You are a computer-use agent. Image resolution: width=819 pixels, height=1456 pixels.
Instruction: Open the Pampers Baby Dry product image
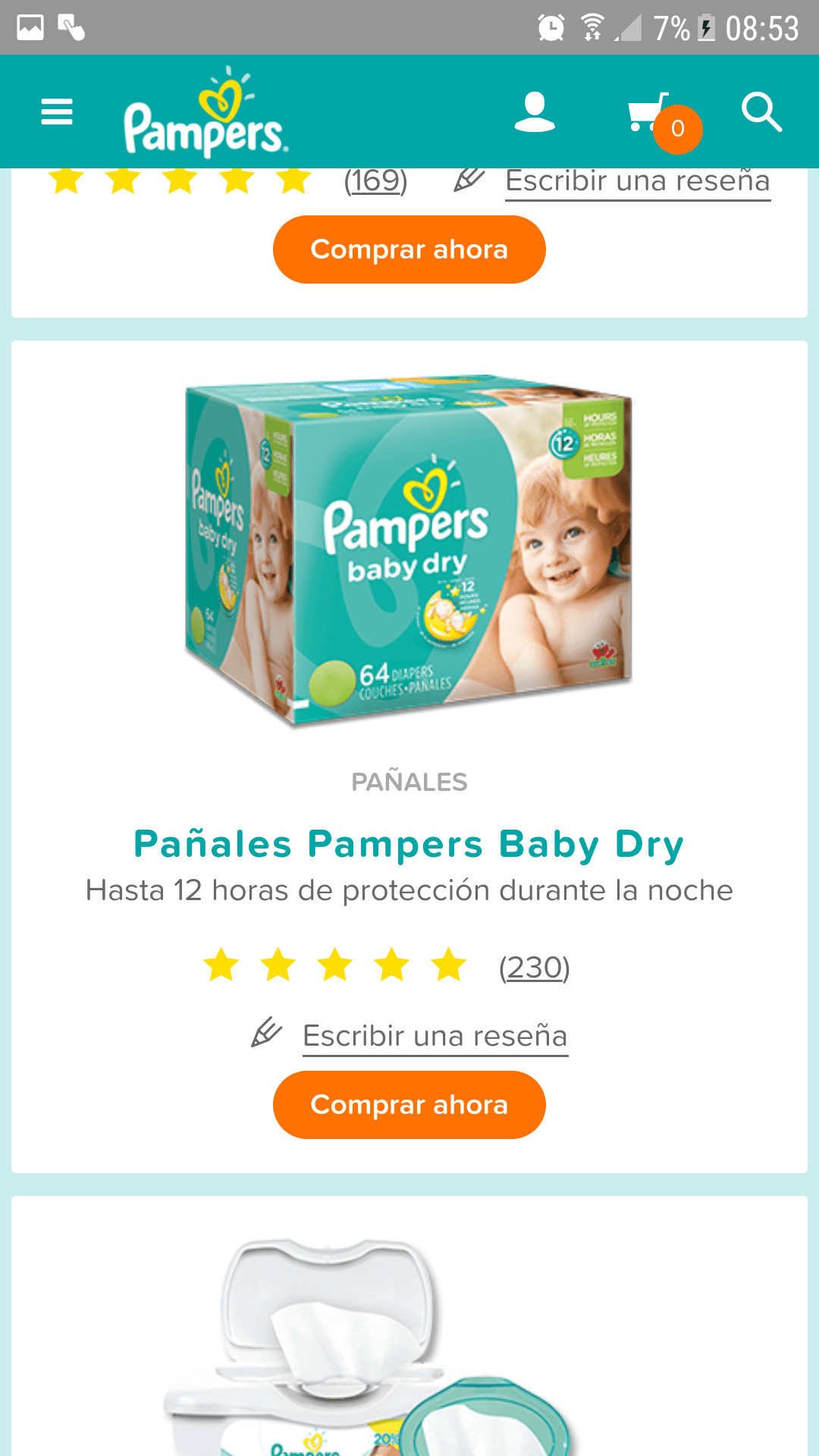point(409,550)
